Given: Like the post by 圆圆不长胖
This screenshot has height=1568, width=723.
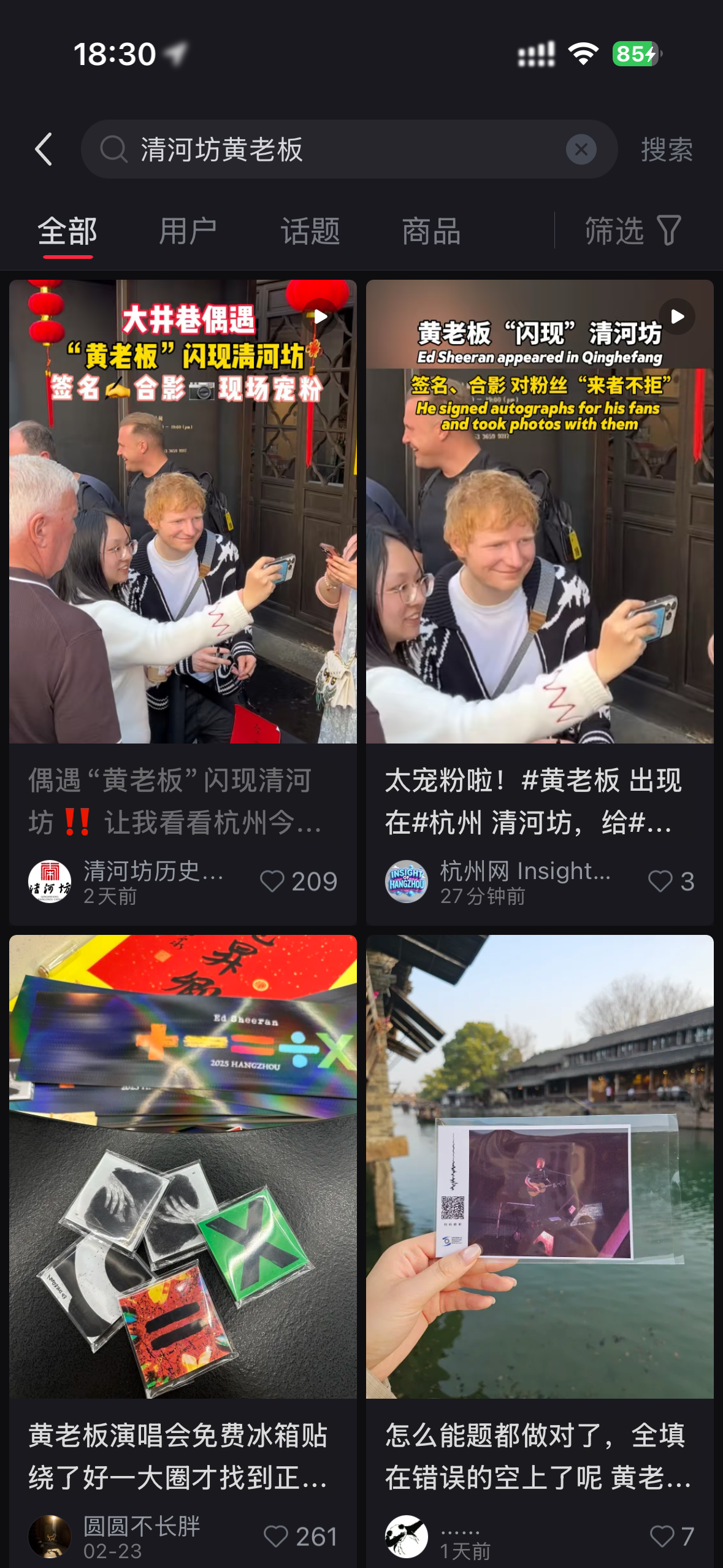Looking at the screenshot, I should pos(276,1537).
